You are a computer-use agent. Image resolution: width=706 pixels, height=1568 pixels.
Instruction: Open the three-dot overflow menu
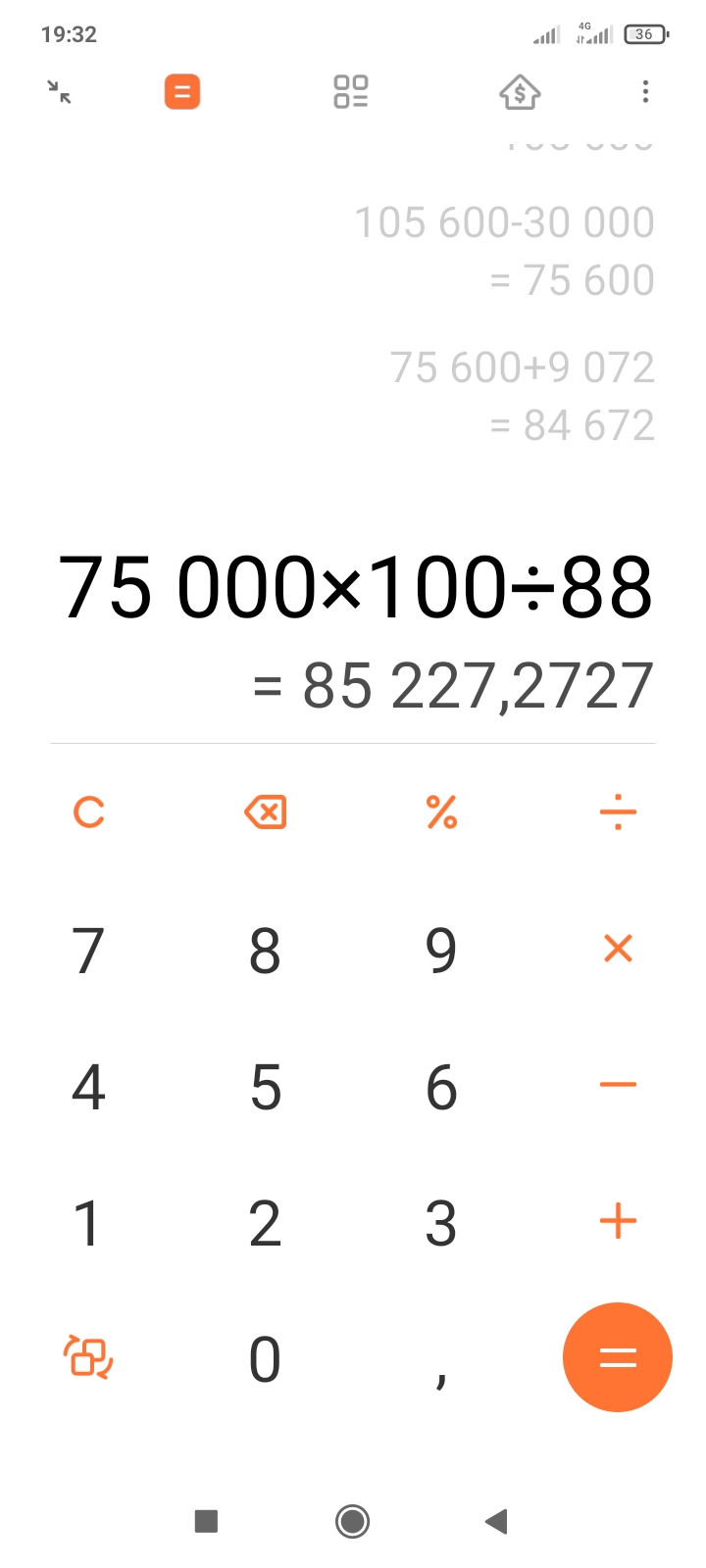tap(645, 92)
